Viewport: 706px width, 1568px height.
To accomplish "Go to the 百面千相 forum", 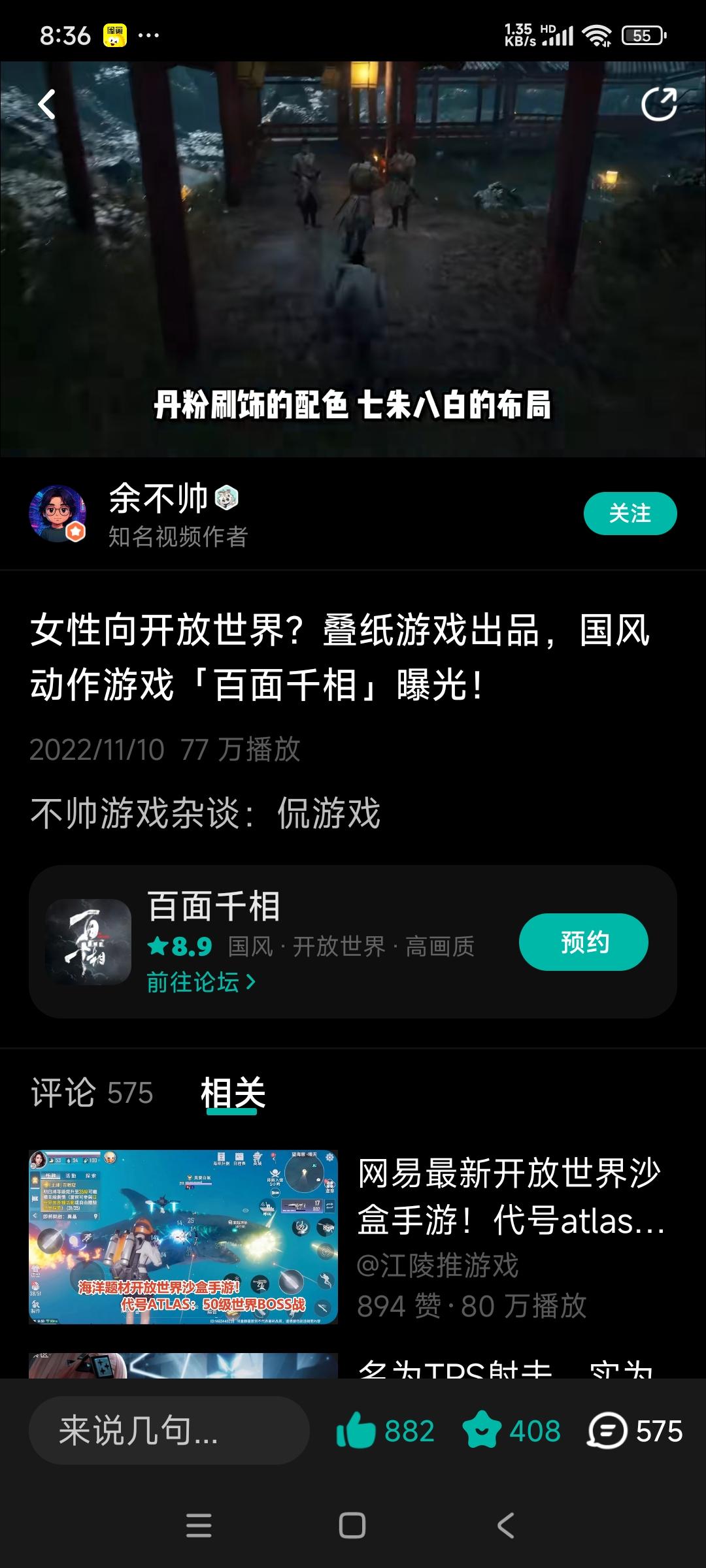I will point(201,982).
